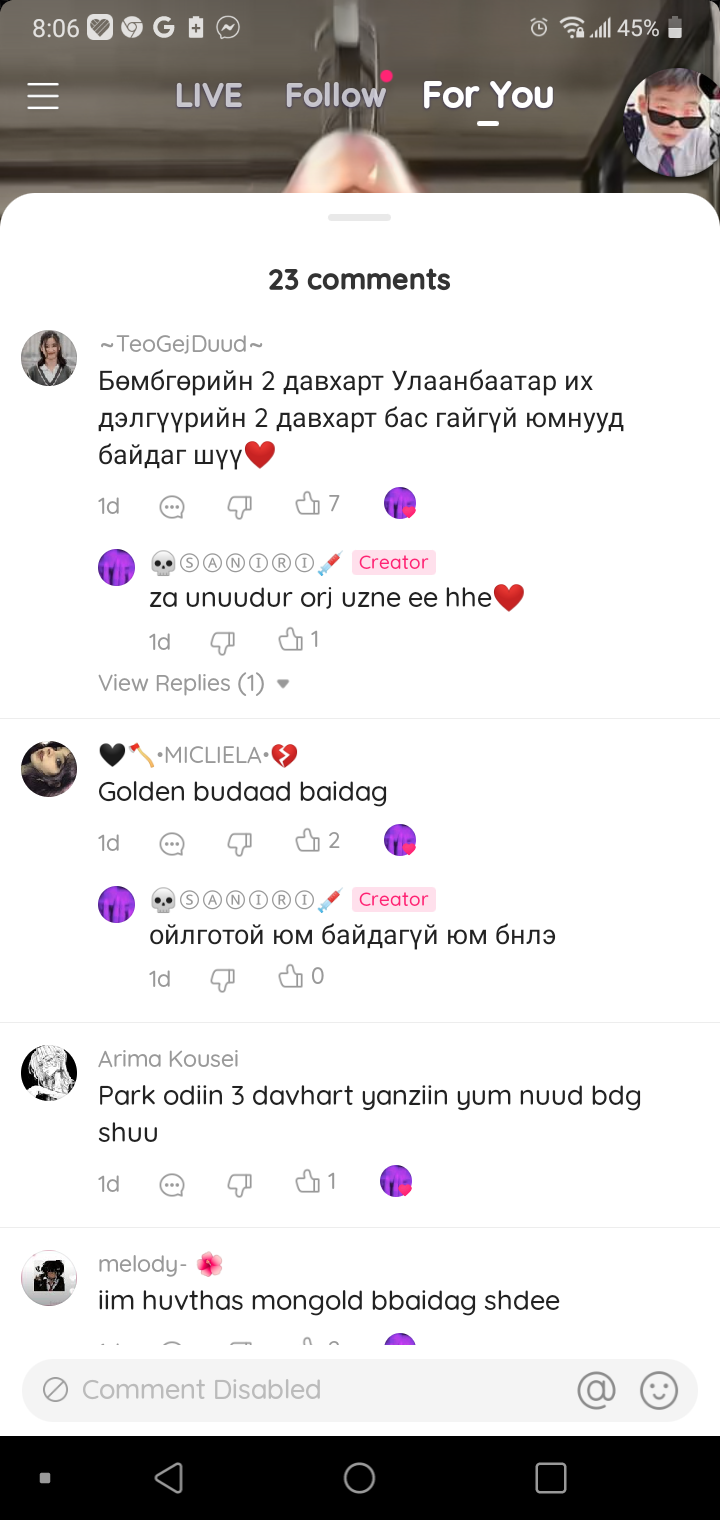This screenshot has height=1520, width=720.
Task: Expand View Replies (1)
Action: click(x=194, y=683)
